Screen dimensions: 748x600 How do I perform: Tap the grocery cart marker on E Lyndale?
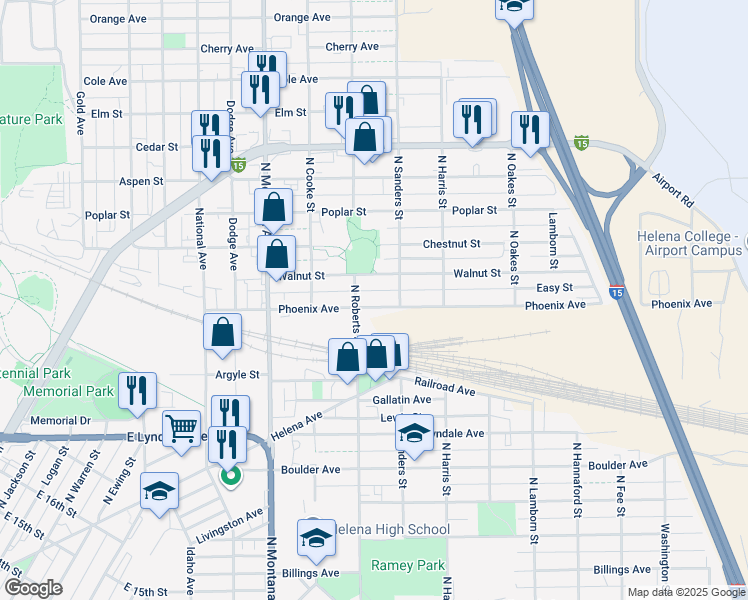click(x=182, y=429)
